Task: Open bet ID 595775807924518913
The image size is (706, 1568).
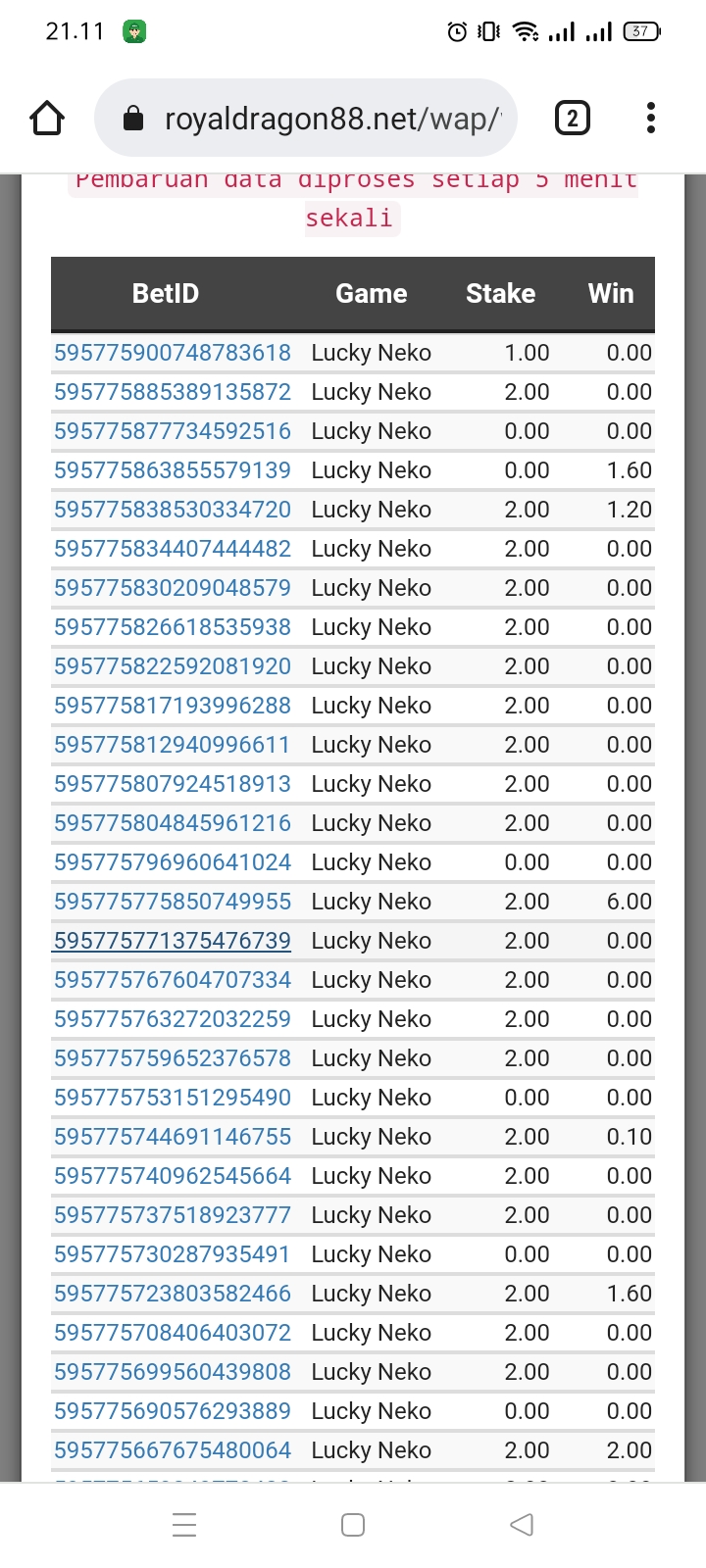Action: point(173,784)
